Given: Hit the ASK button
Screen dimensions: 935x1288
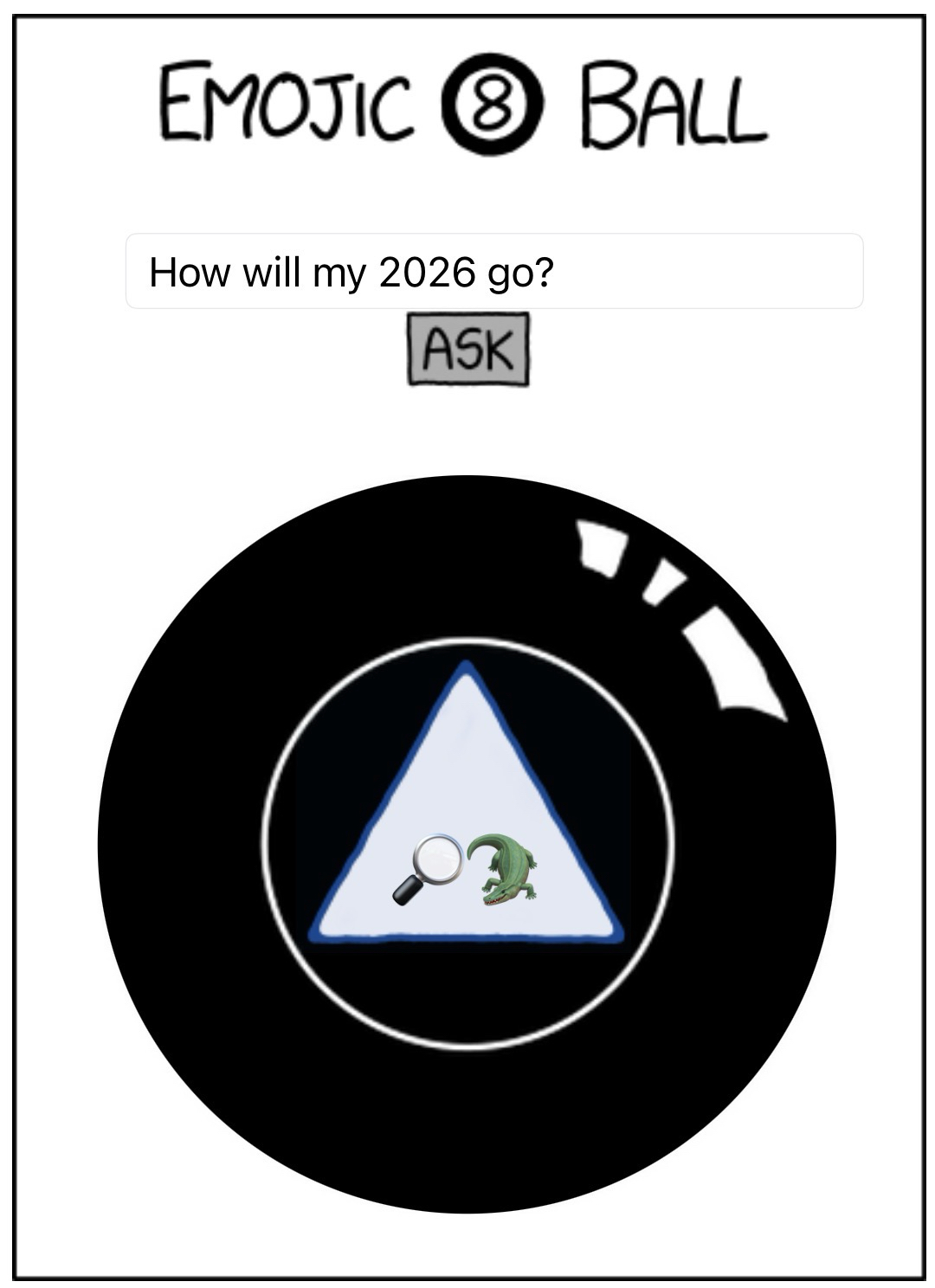Looking at the screenshot, I should (467, 349).
